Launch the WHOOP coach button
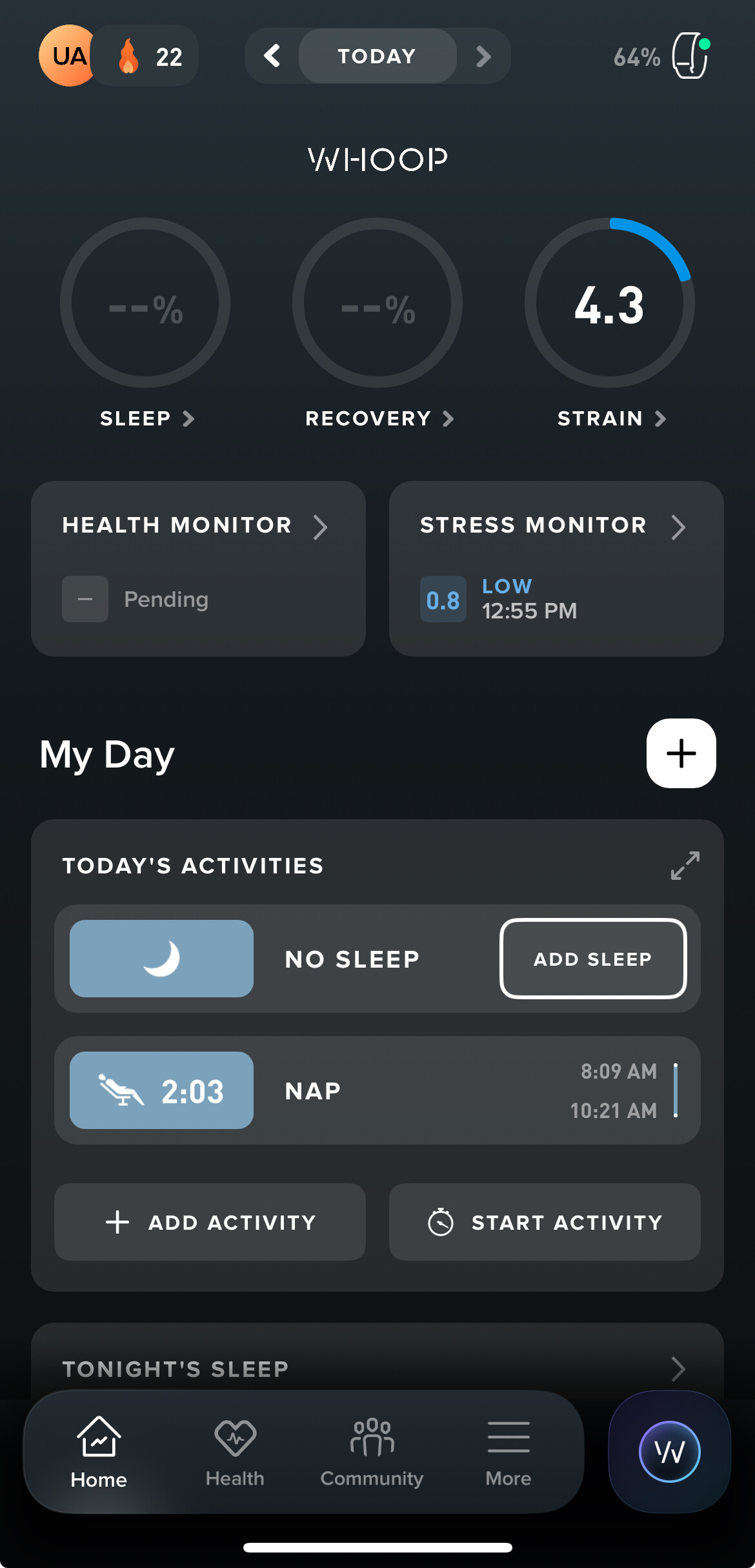 point(669,1452)
